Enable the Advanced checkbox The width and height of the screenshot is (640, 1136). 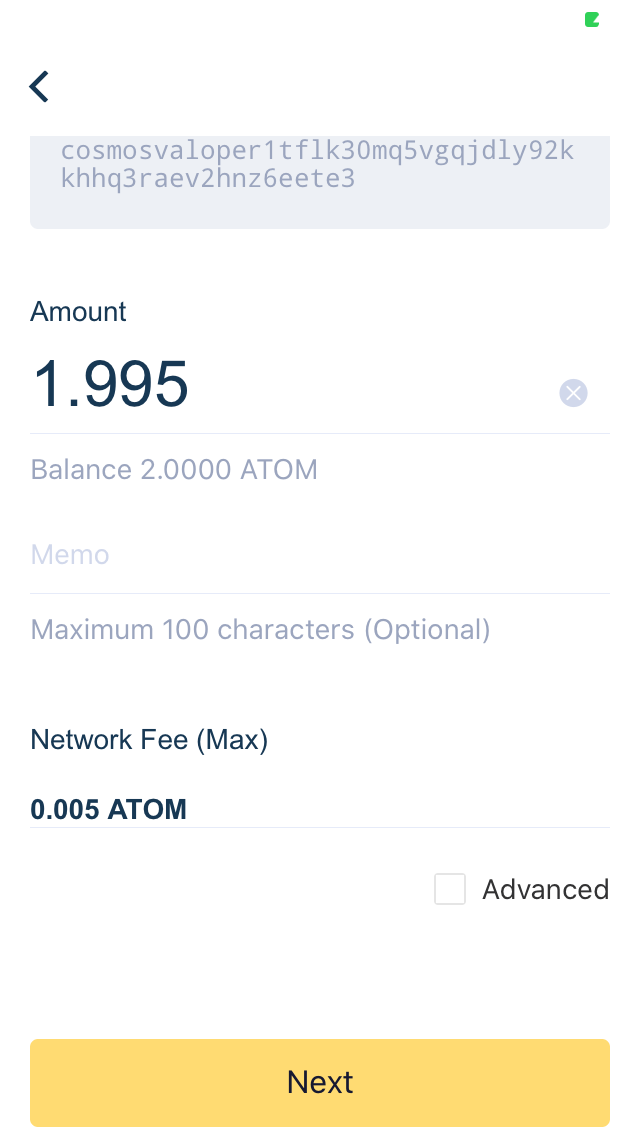coord(450,889)
